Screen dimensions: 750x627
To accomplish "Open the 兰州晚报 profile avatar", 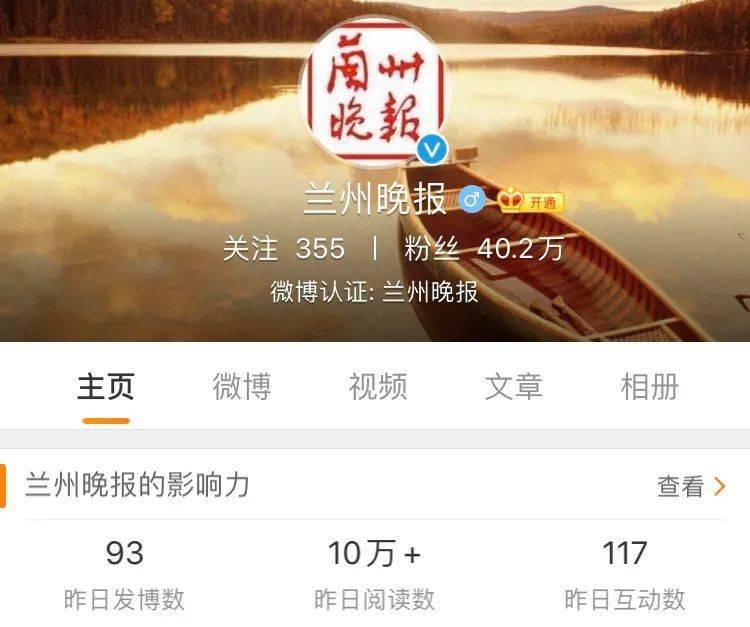I will 375,92.
